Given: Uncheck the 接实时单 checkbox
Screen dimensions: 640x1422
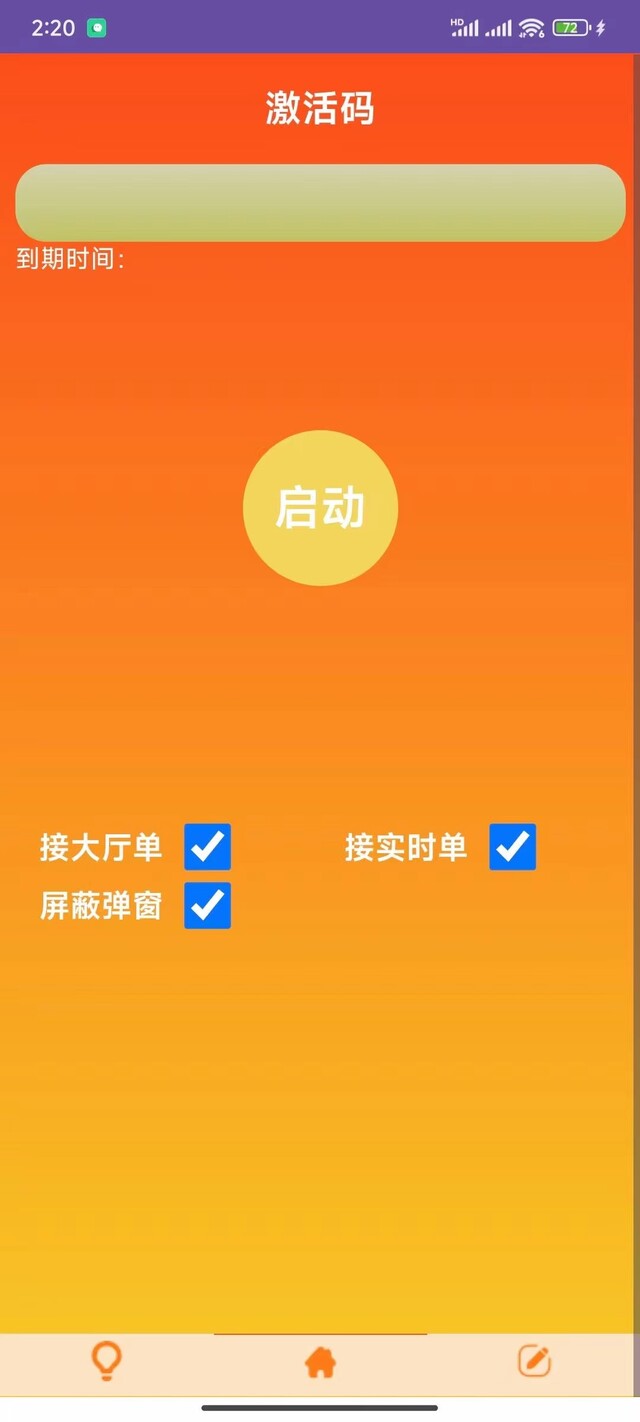Looking at the screenshot, I should 512,847.
